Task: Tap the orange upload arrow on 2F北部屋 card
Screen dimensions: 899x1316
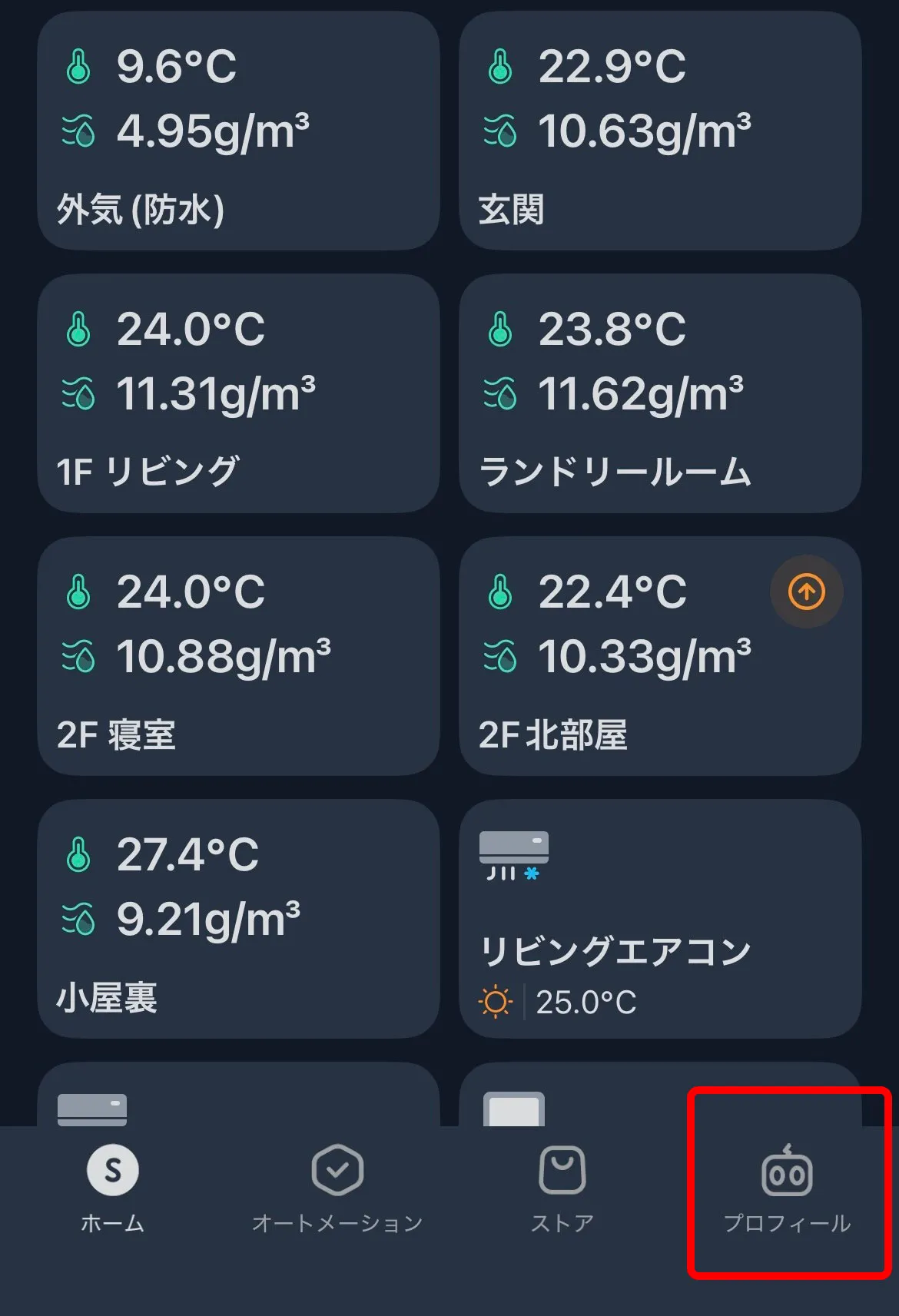Action: coord(806,592)
